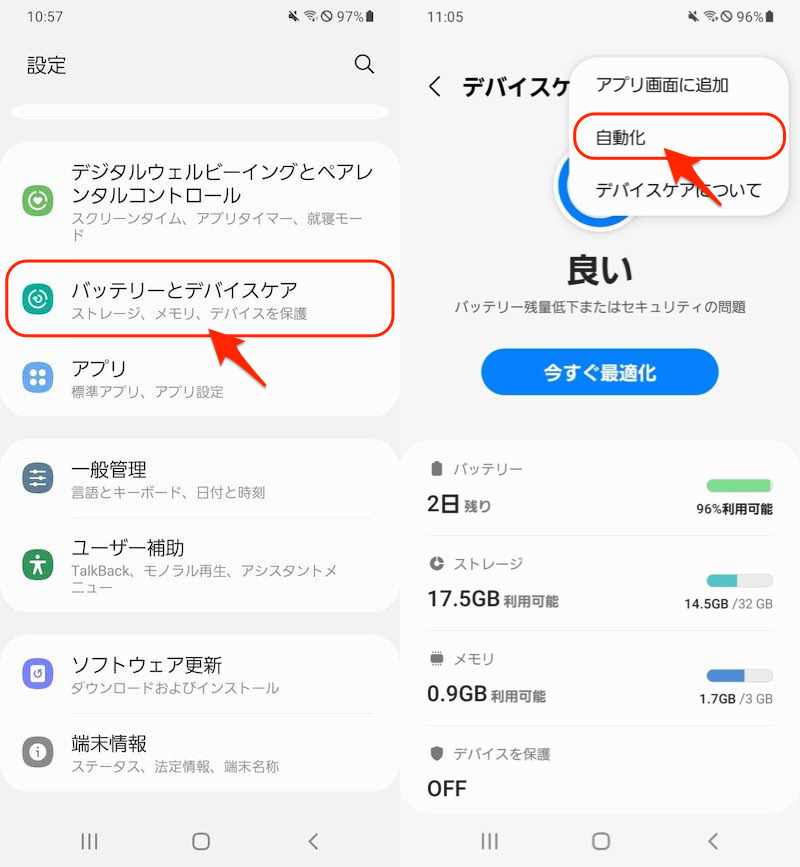This screenshot has width=800, height=867.
Task: Open 端末情報 about phone
Action: point(200,754)
